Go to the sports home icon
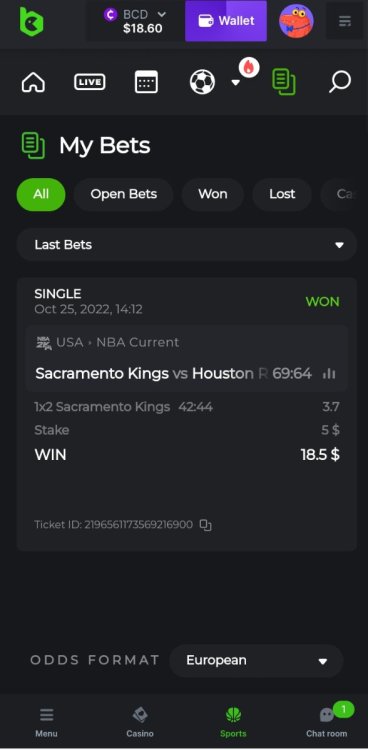This screenshot has width=368, height=750. pyautogui.click(x=33, y=82)
